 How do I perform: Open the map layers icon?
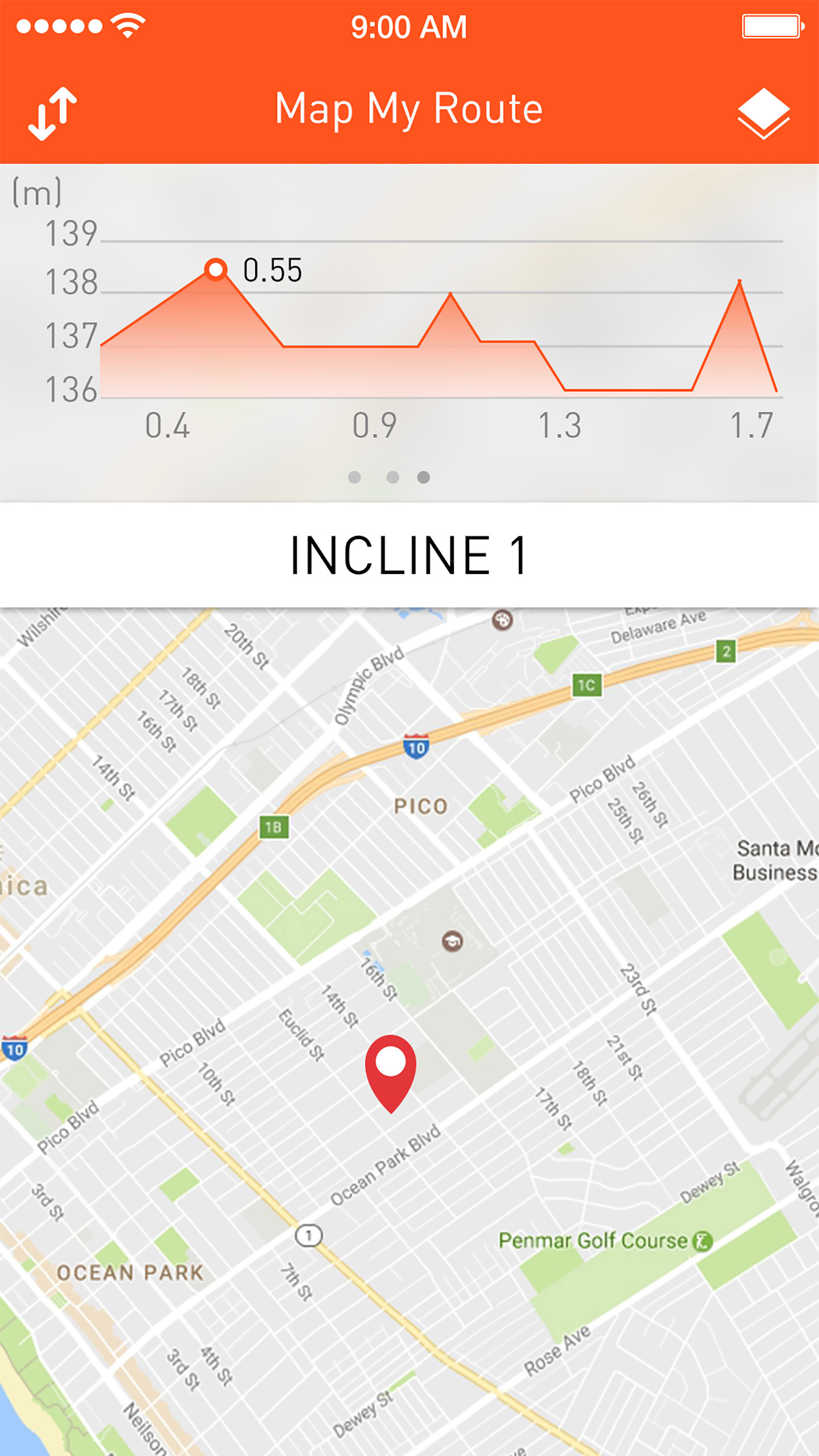[763, 113]
